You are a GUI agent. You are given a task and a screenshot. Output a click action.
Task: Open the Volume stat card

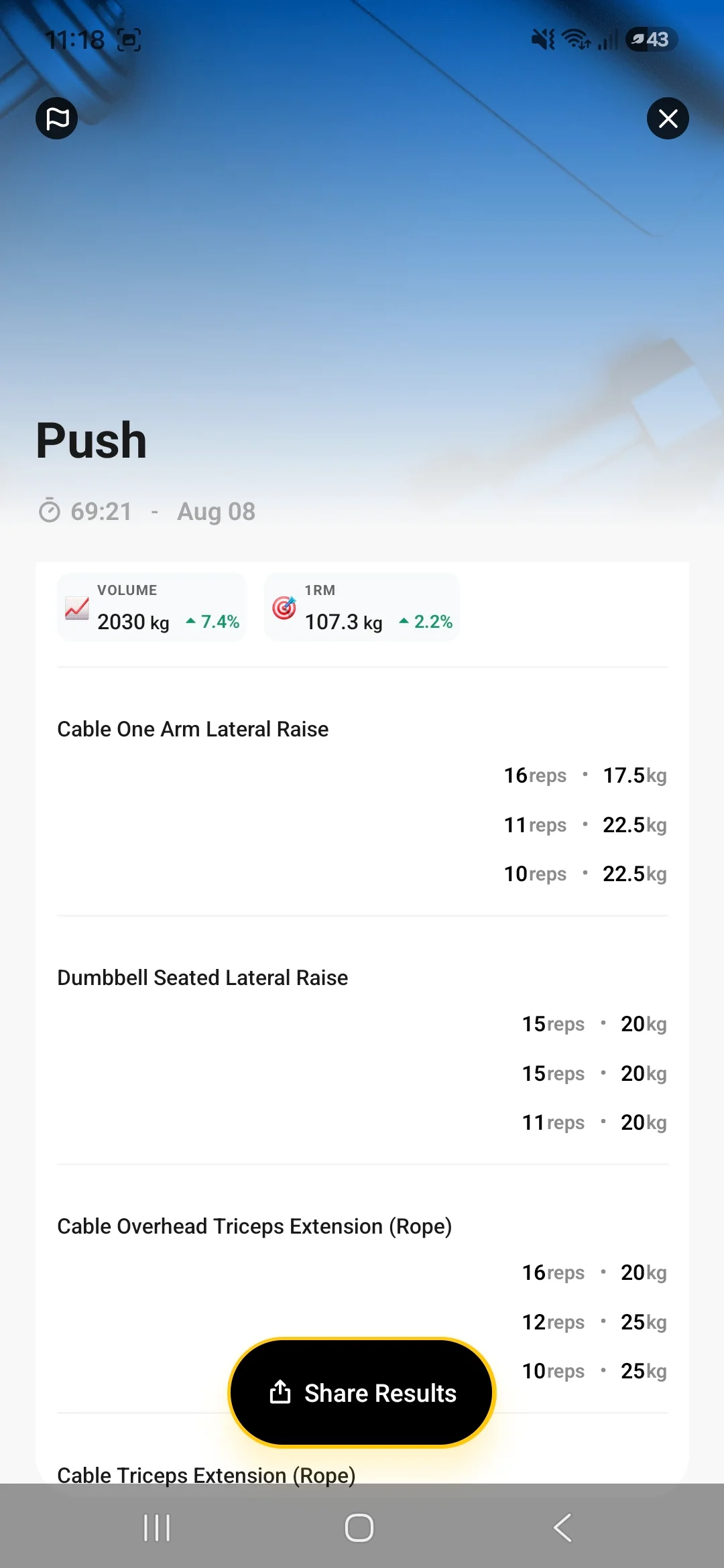(x=152, y=607)
